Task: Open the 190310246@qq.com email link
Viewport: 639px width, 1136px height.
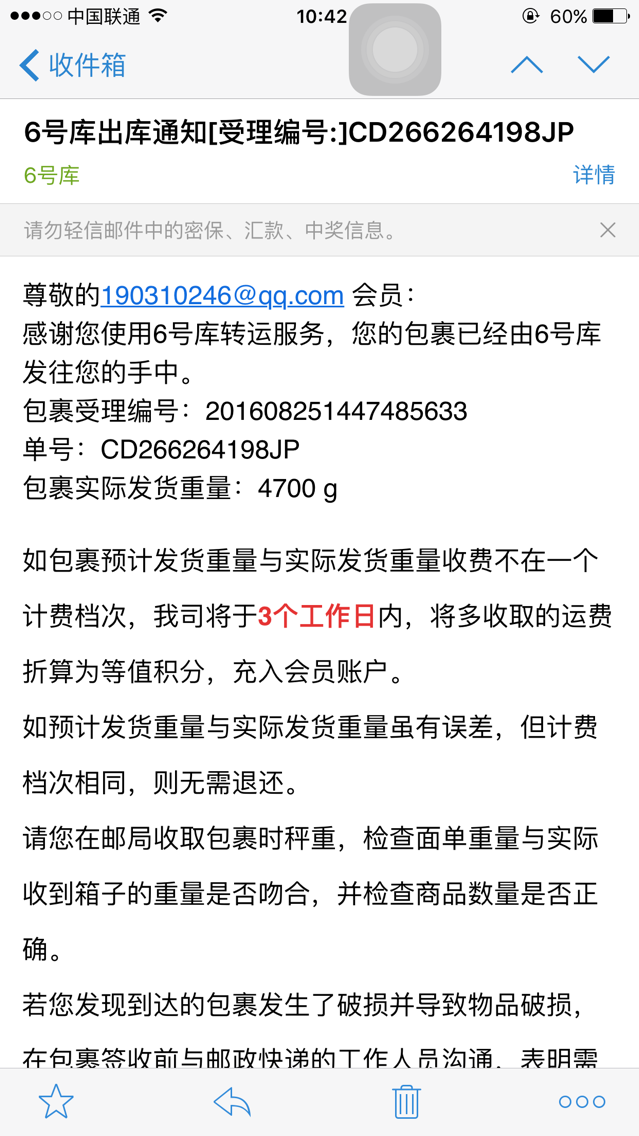Action: (x=222, y=295)
